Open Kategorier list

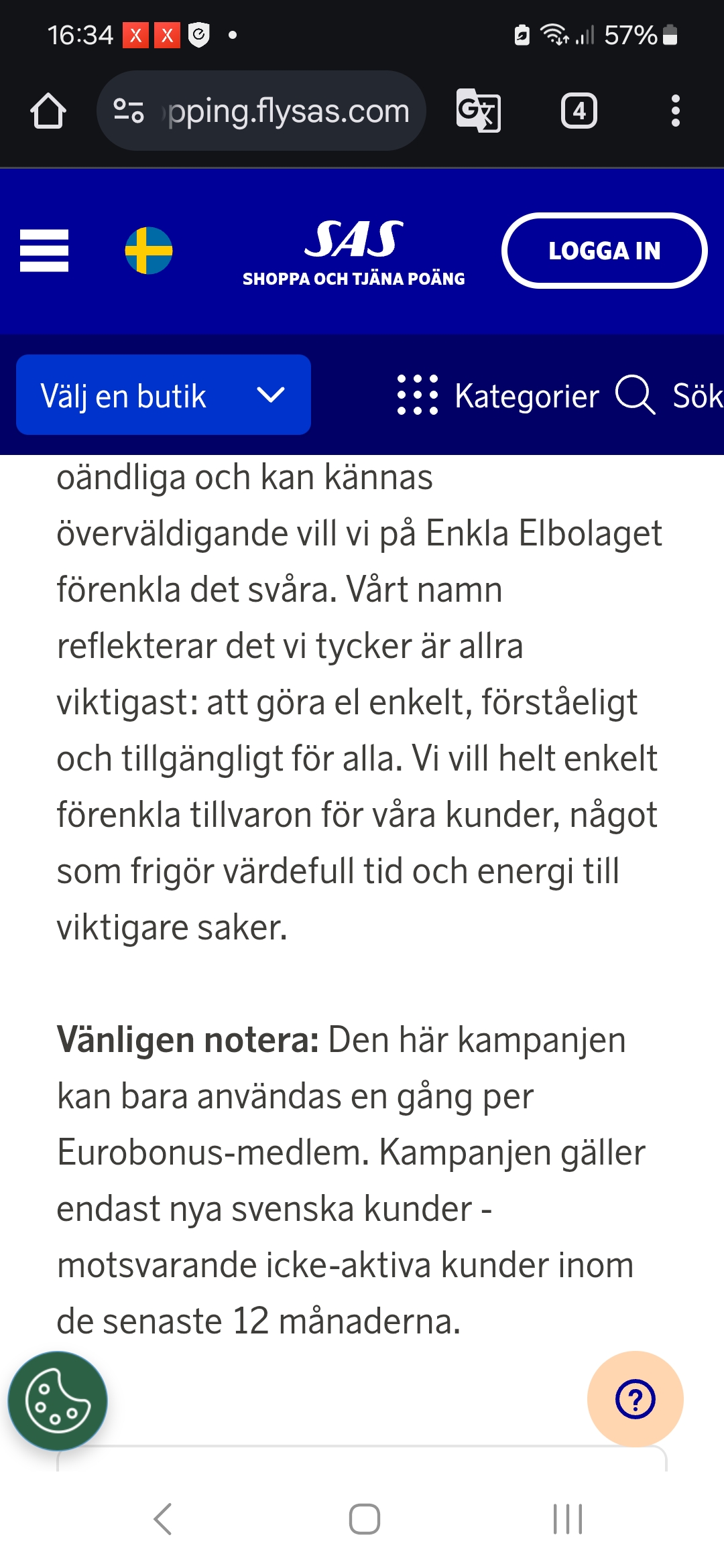(498, 395)
